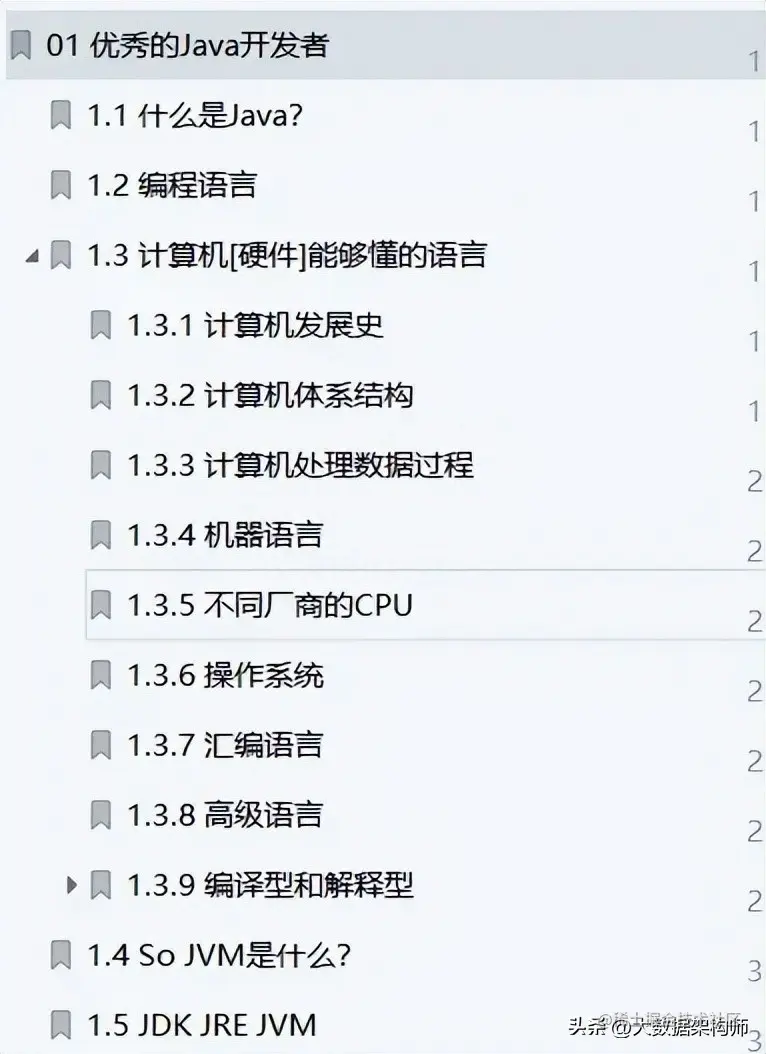Open 1.3.6 操作系统 section

(225, 675)
